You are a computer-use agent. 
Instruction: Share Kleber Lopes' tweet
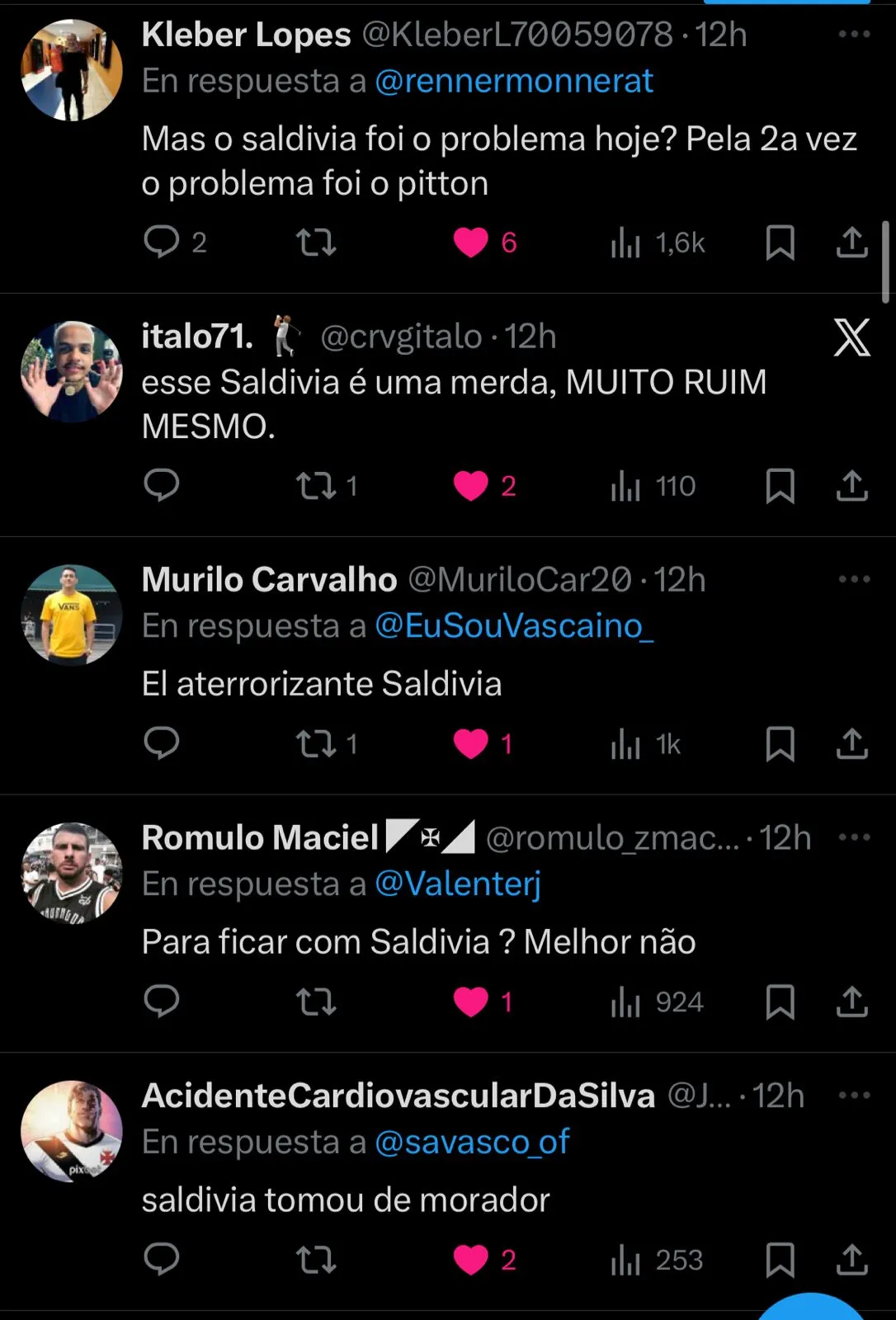[851, 243]
